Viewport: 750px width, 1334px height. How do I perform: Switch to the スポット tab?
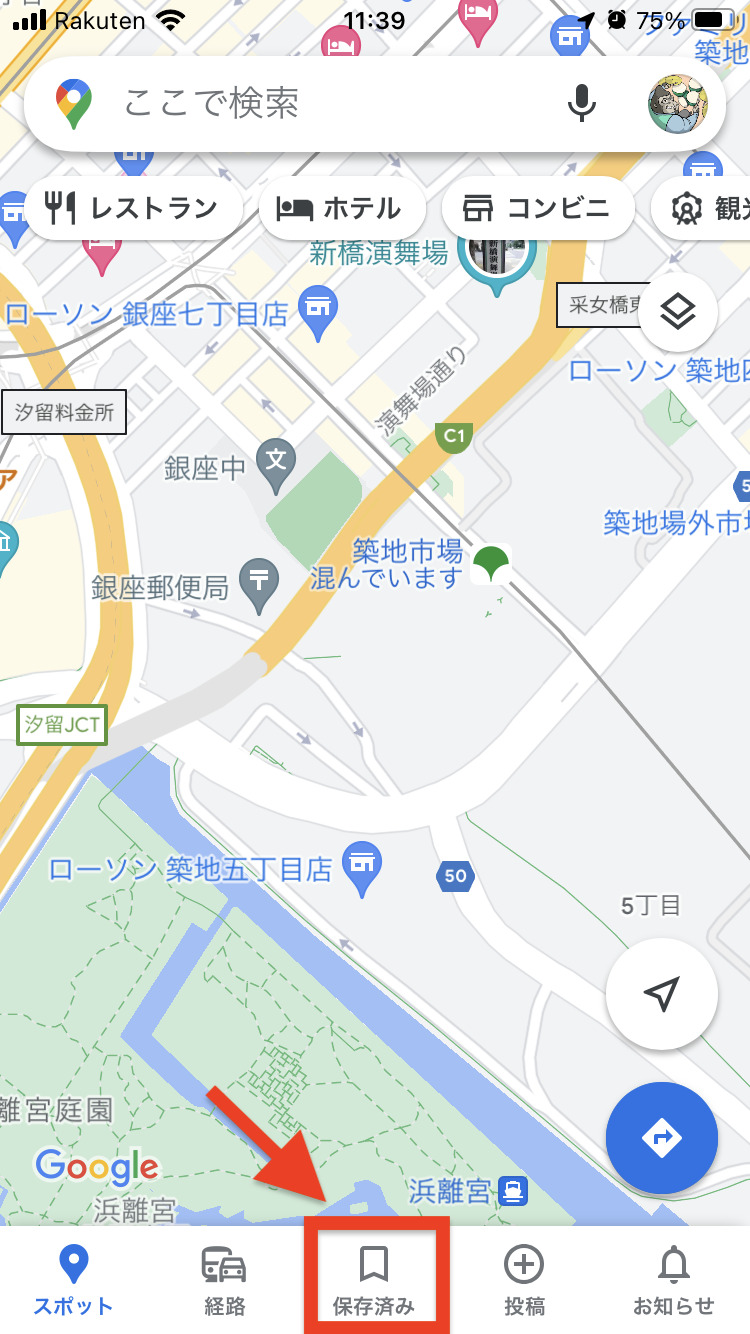(73, 1280)
